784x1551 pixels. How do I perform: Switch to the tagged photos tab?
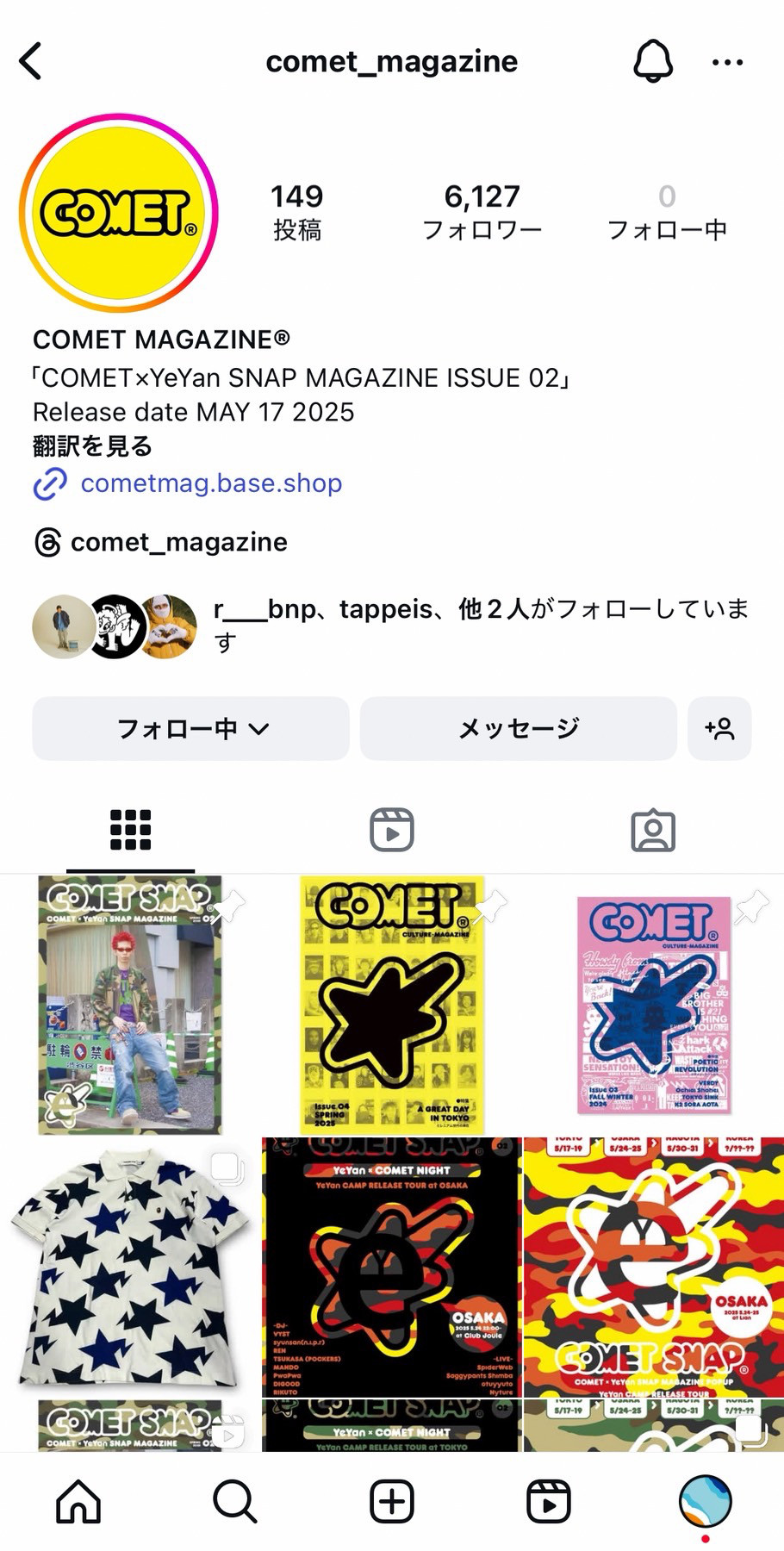pos(653,831)
